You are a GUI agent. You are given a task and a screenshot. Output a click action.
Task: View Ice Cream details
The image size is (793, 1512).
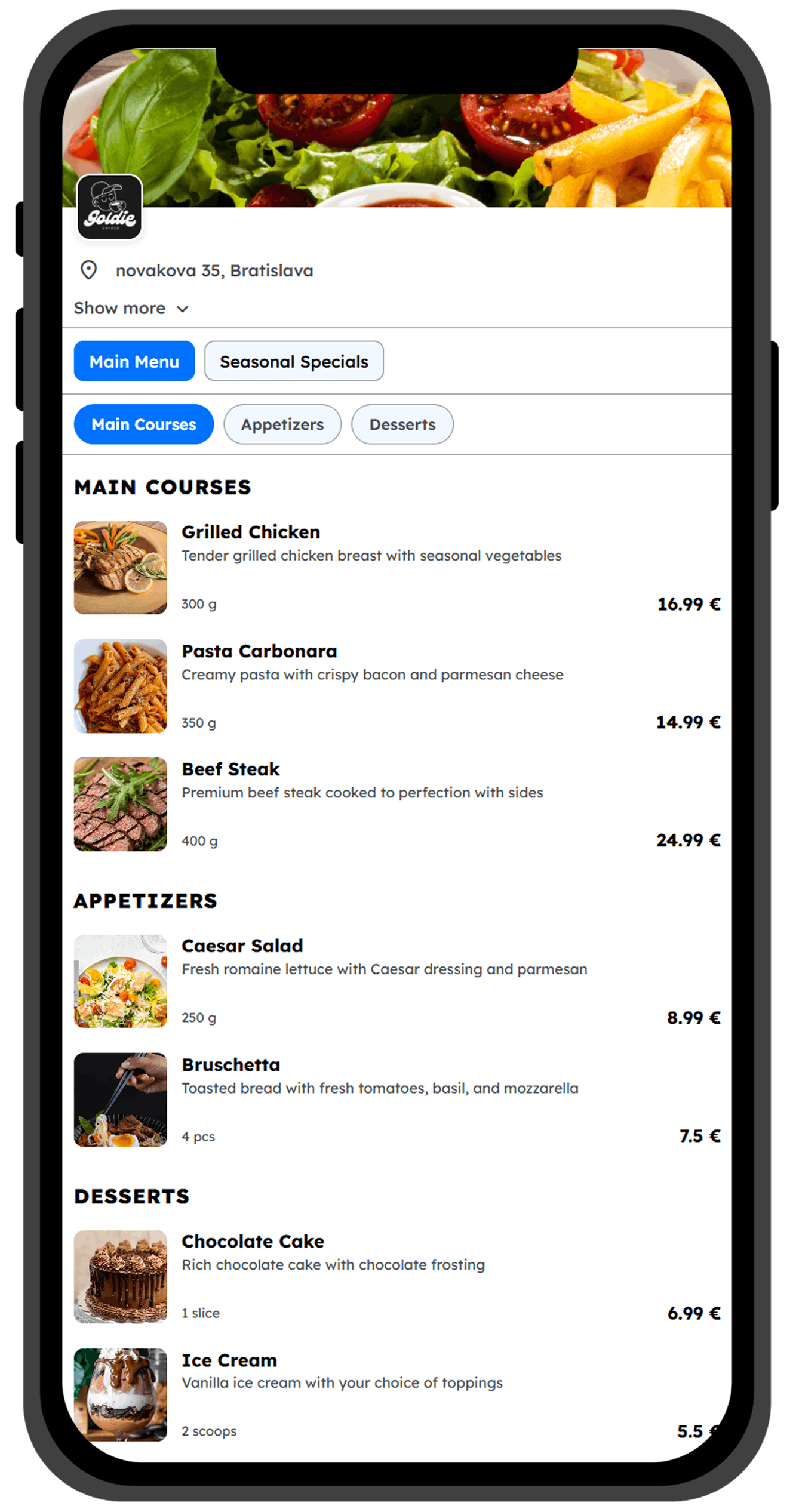(397, 1395)
